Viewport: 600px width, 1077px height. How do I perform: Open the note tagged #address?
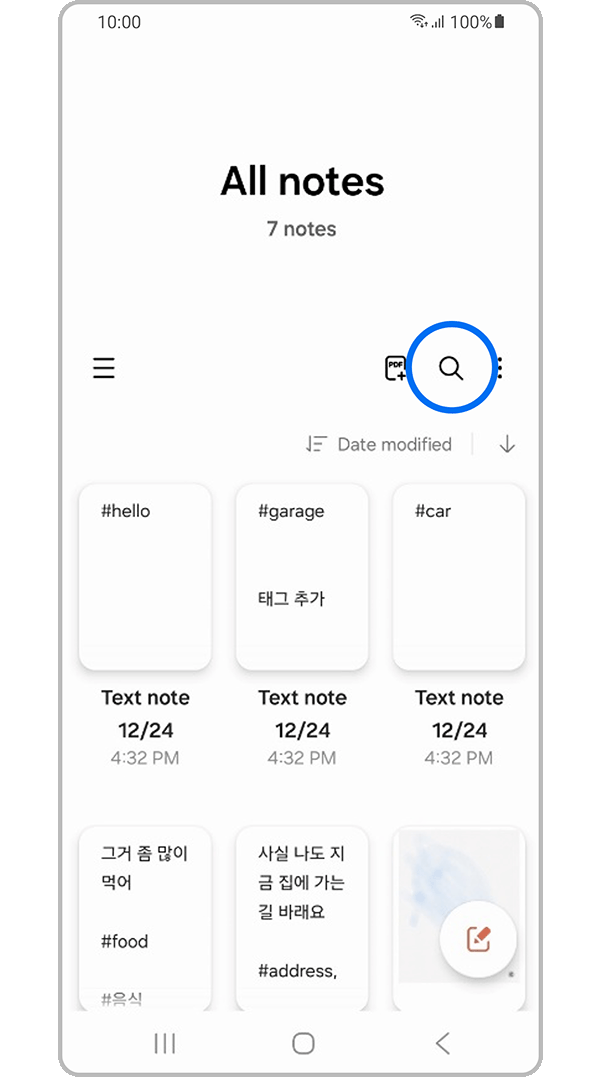(x=302, y=915)
